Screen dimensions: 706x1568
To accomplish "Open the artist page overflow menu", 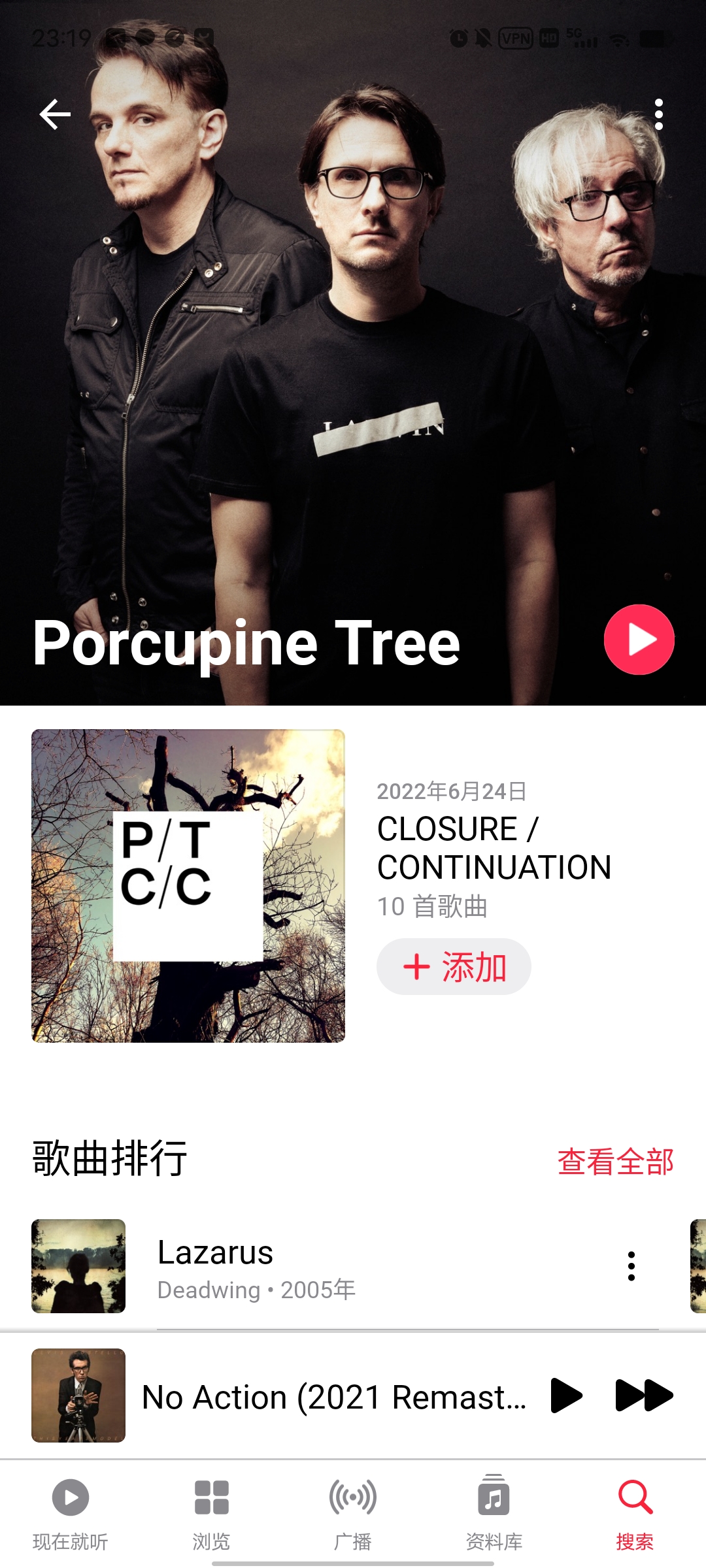I will click(658, 115).
